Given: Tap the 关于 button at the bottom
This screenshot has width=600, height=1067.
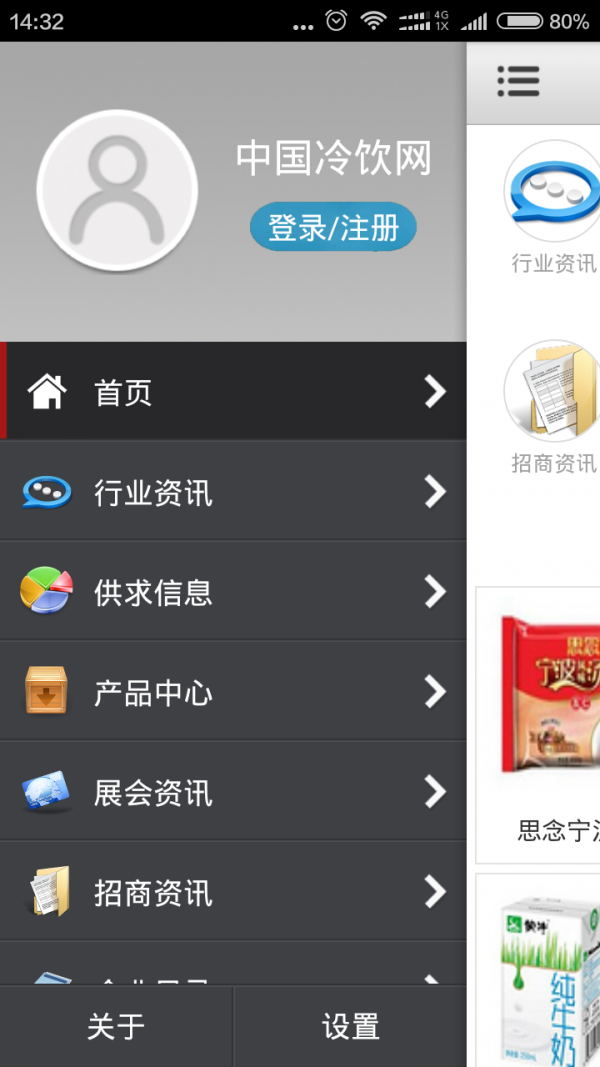Looking at the screenshot, I should tap(116, 1026).
